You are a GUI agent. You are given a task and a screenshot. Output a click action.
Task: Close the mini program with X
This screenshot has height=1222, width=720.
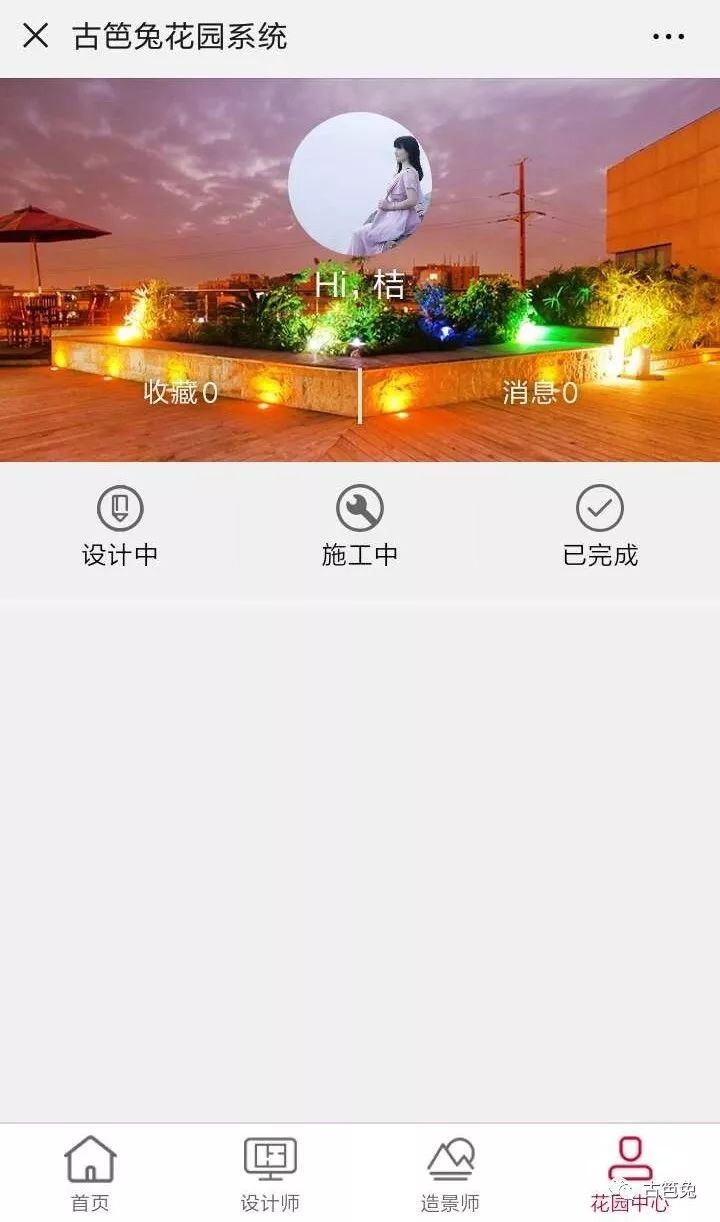pyautogui.click(x=36, y=36)
